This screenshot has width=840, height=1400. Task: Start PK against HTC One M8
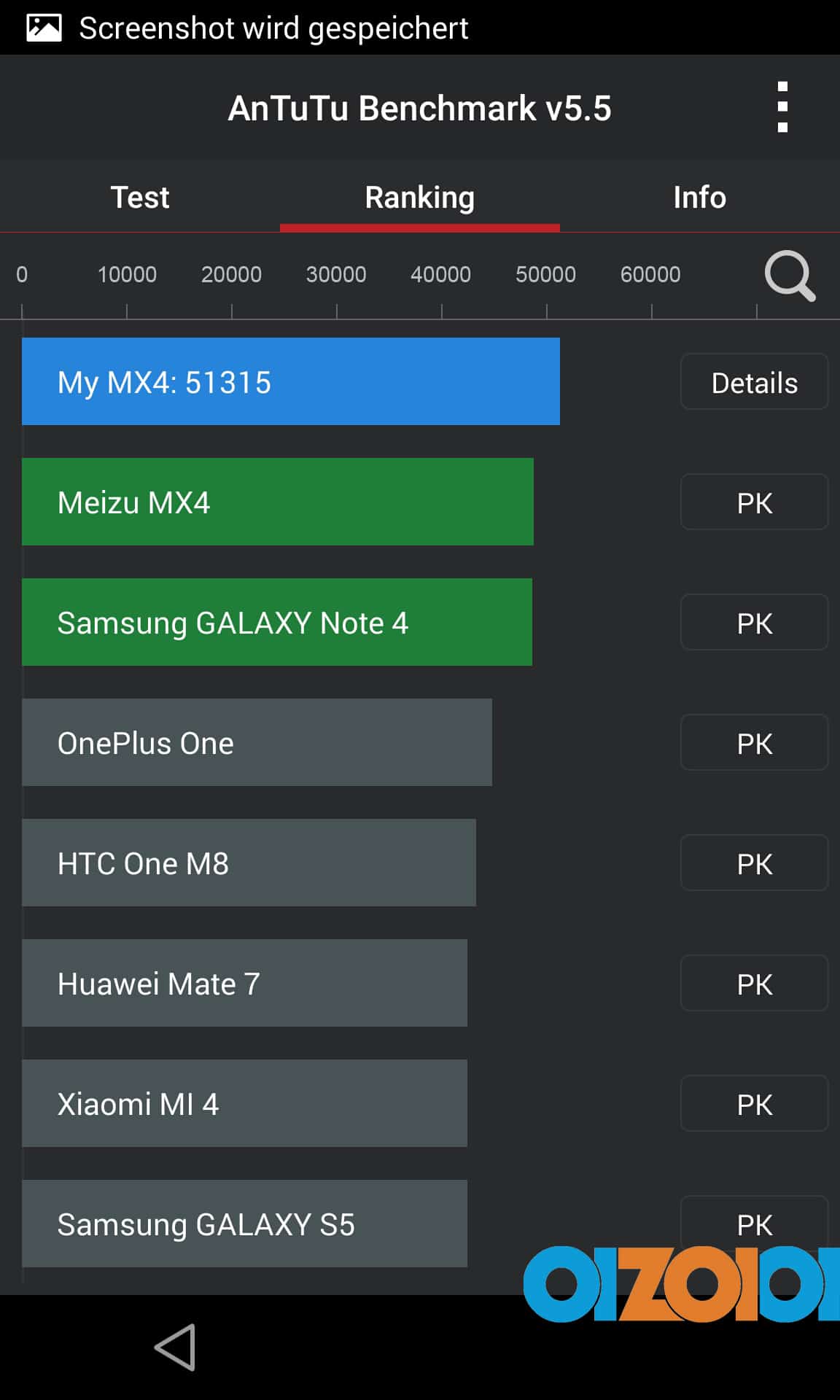click(754, 863)
